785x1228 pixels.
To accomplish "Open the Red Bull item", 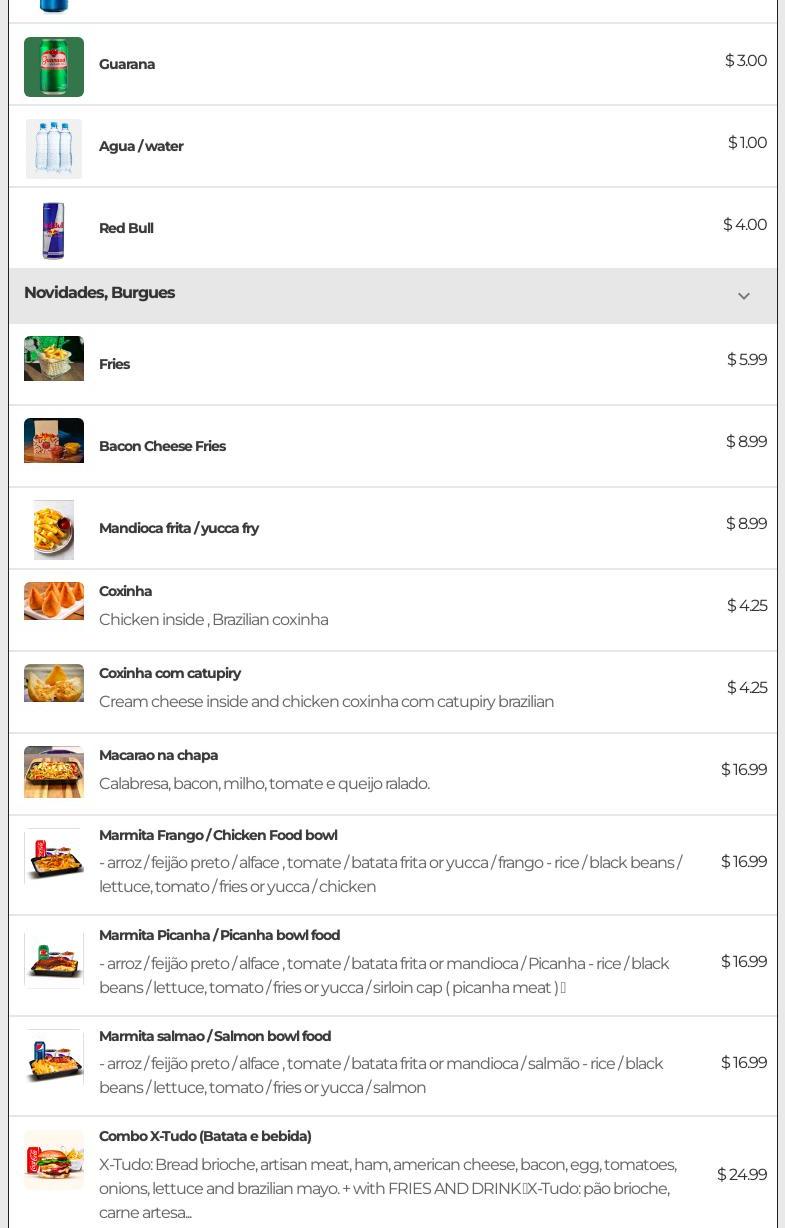I will [x=126, y=228].
